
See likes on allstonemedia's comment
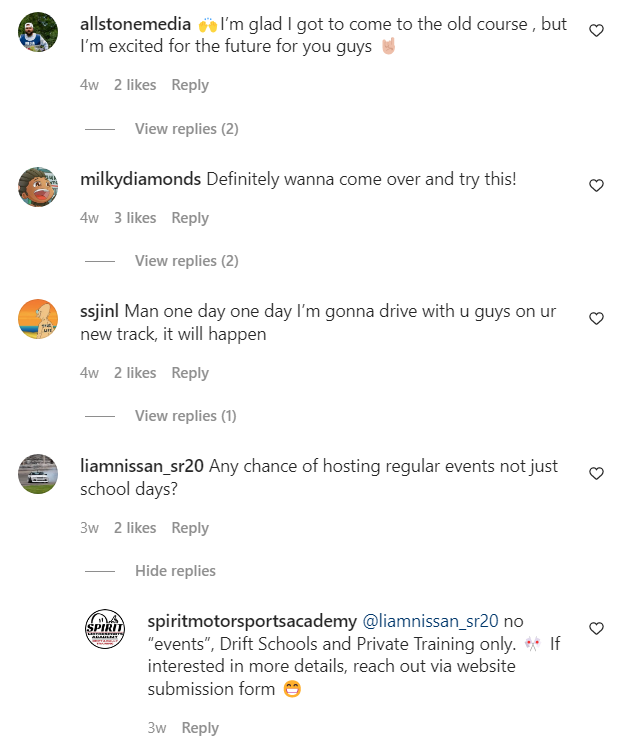click(x=135, y=85)
